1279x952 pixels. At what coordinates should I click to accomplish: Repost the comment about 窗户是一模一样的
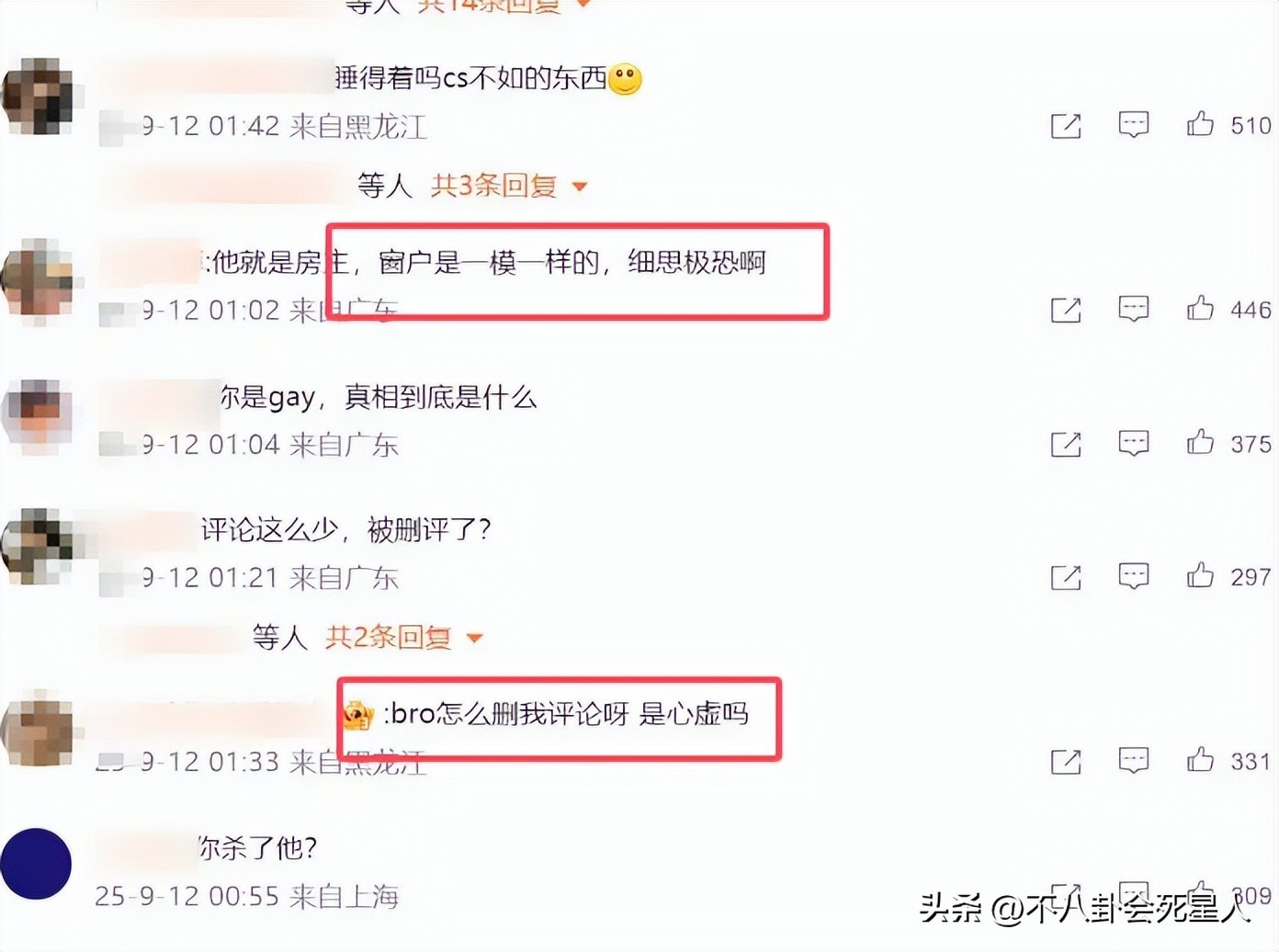pyautogui.click(x=1065, y=310)
